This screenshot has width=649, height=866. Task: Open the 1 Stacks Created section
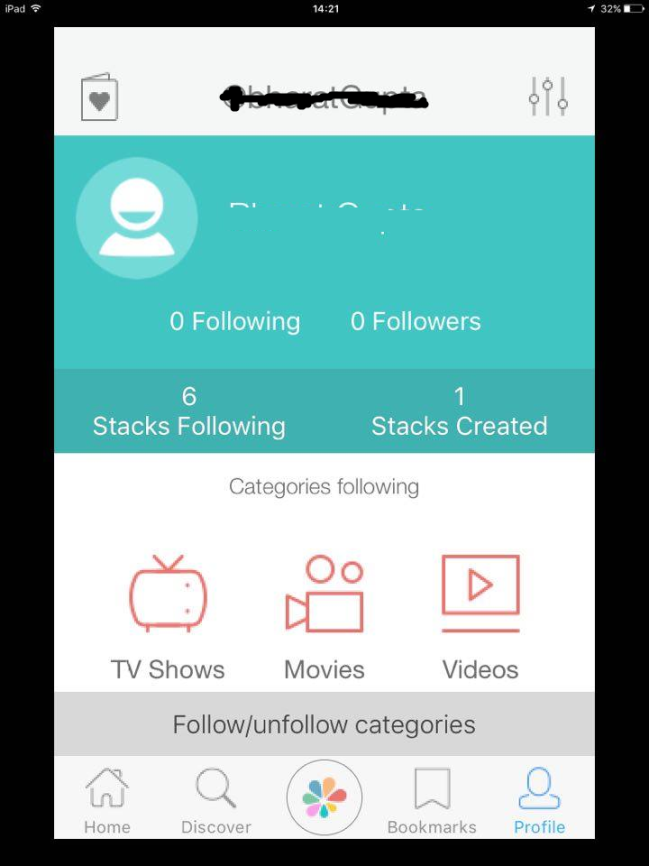click(x=459, y=411)
